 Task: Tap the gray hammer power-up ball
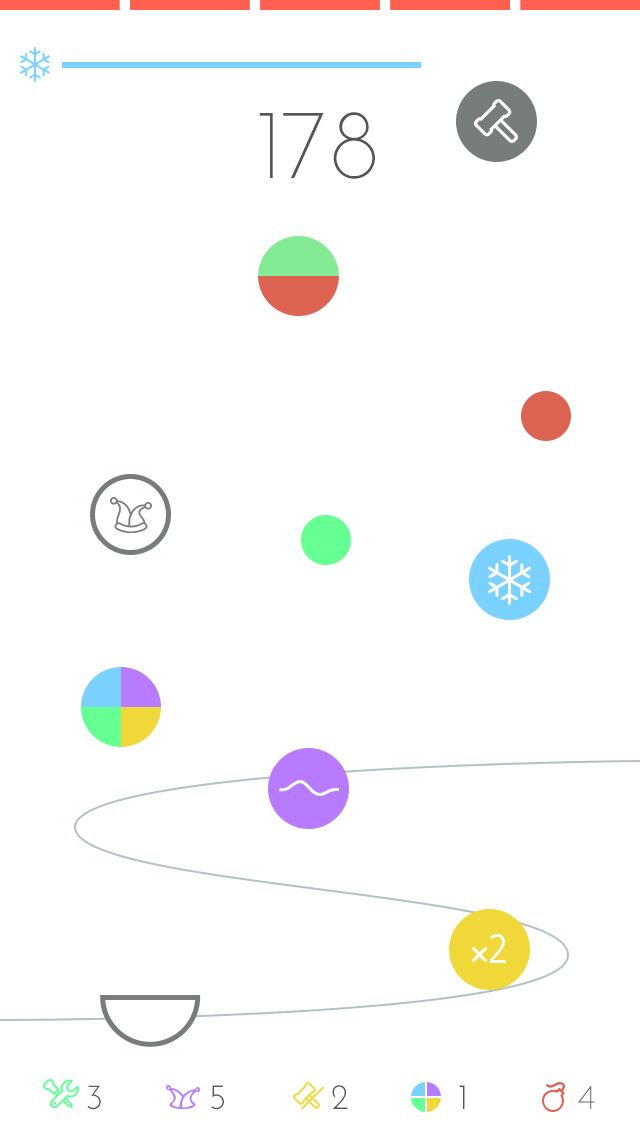pyautogui.click(x=496, y=122)
